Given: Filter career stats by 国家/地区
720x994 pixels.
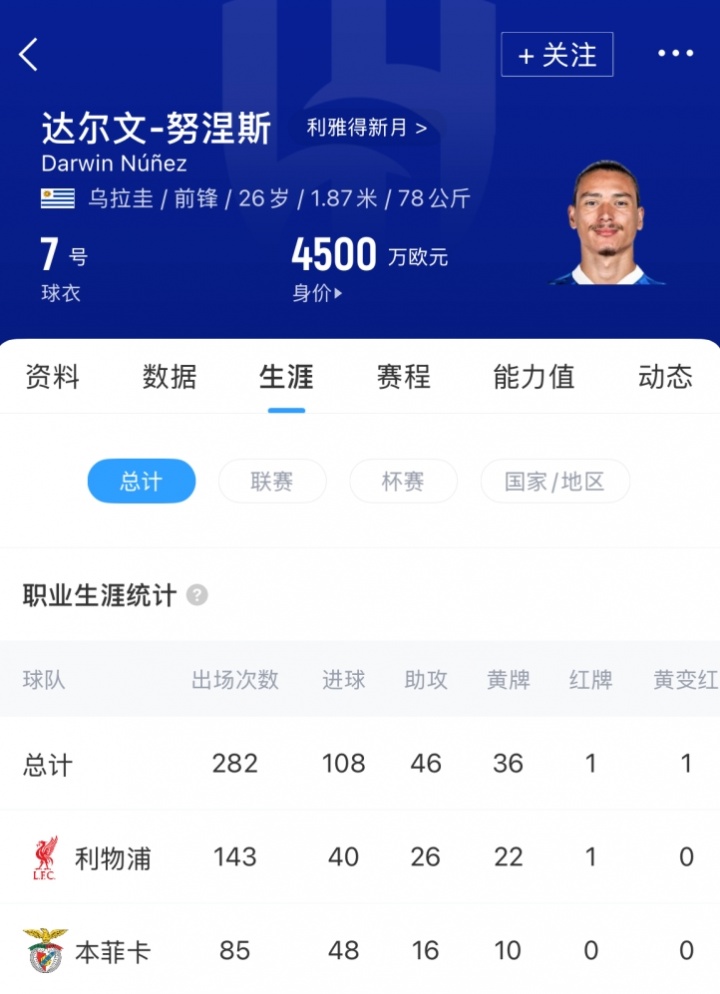Looking at the screenshot, I should (x=555, y=481).
